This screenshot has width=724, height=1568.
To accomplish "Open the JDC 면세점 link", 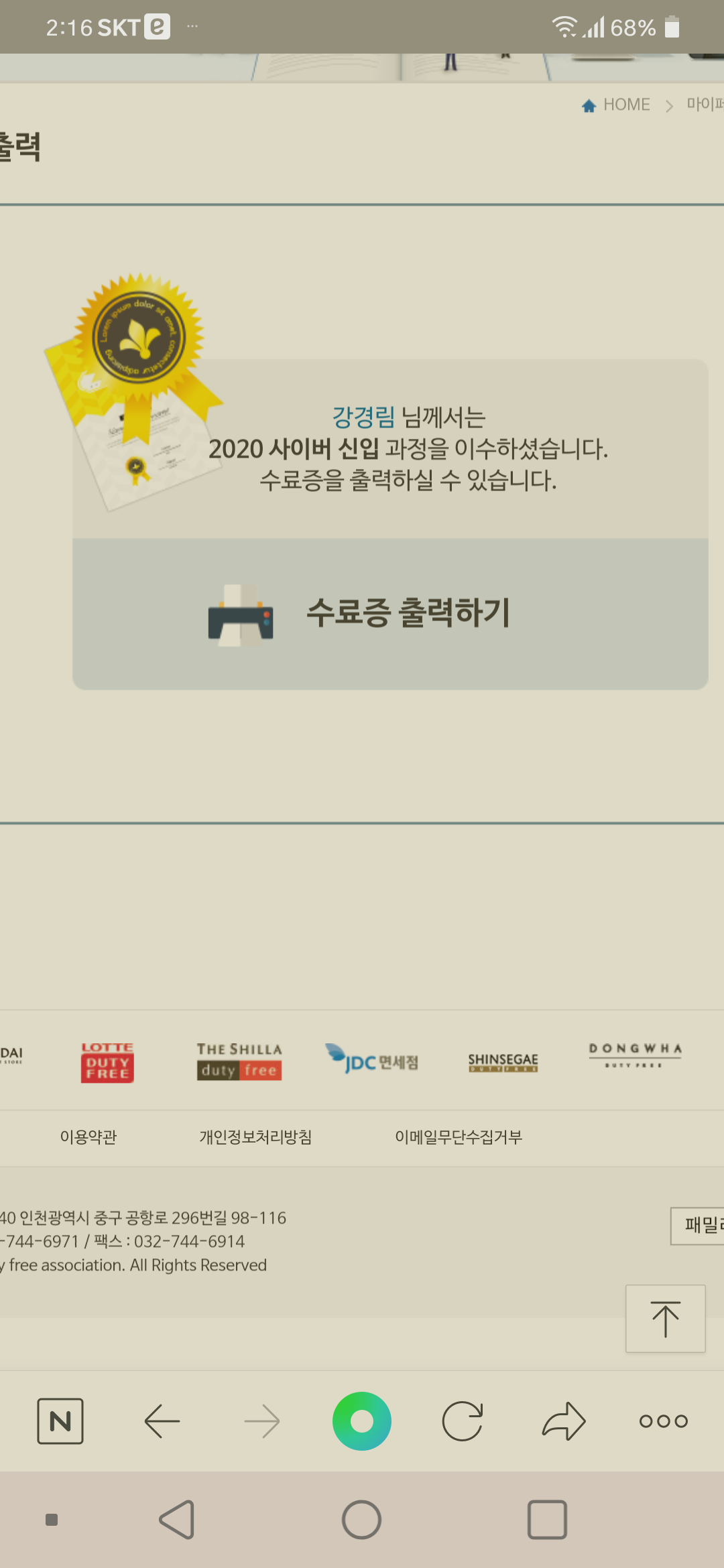I will pos(371,1059).
